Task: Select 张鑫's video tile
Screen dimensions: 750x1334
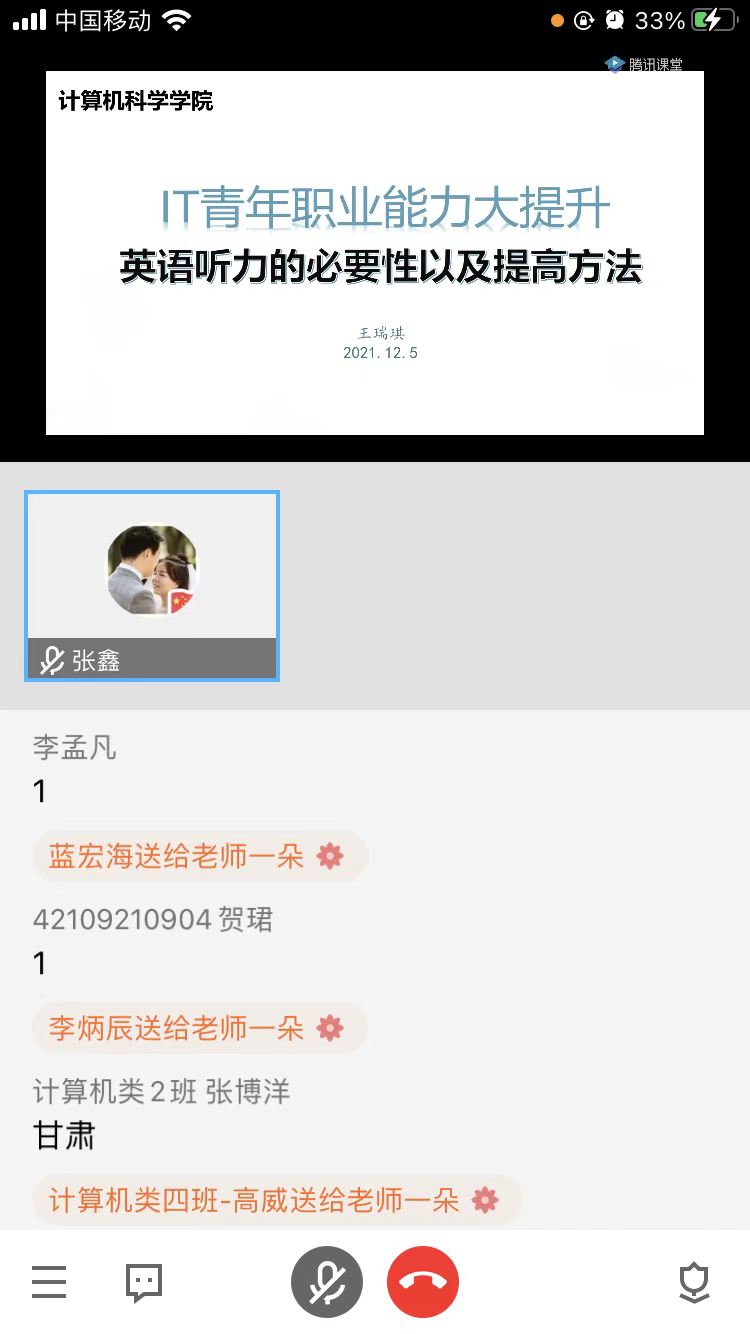Action: coord(152,586)
